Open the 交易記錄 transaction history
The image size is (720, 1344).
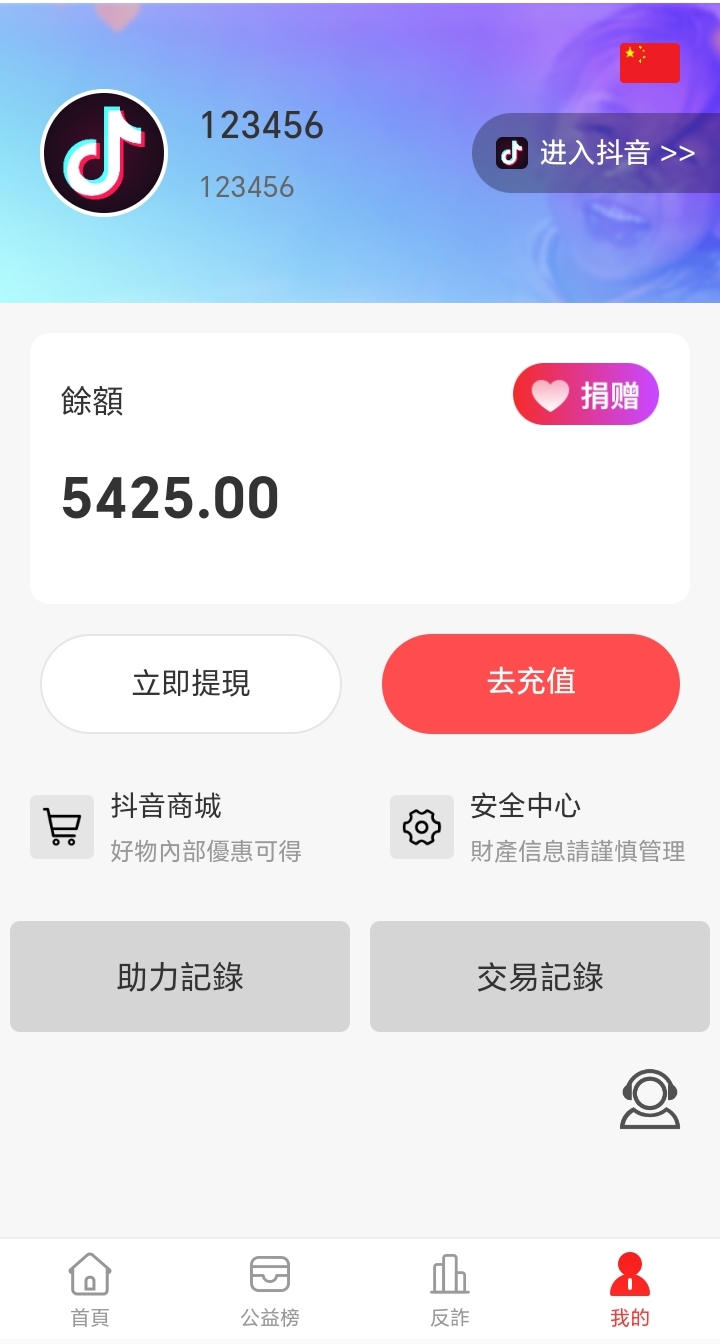(539, 976)
